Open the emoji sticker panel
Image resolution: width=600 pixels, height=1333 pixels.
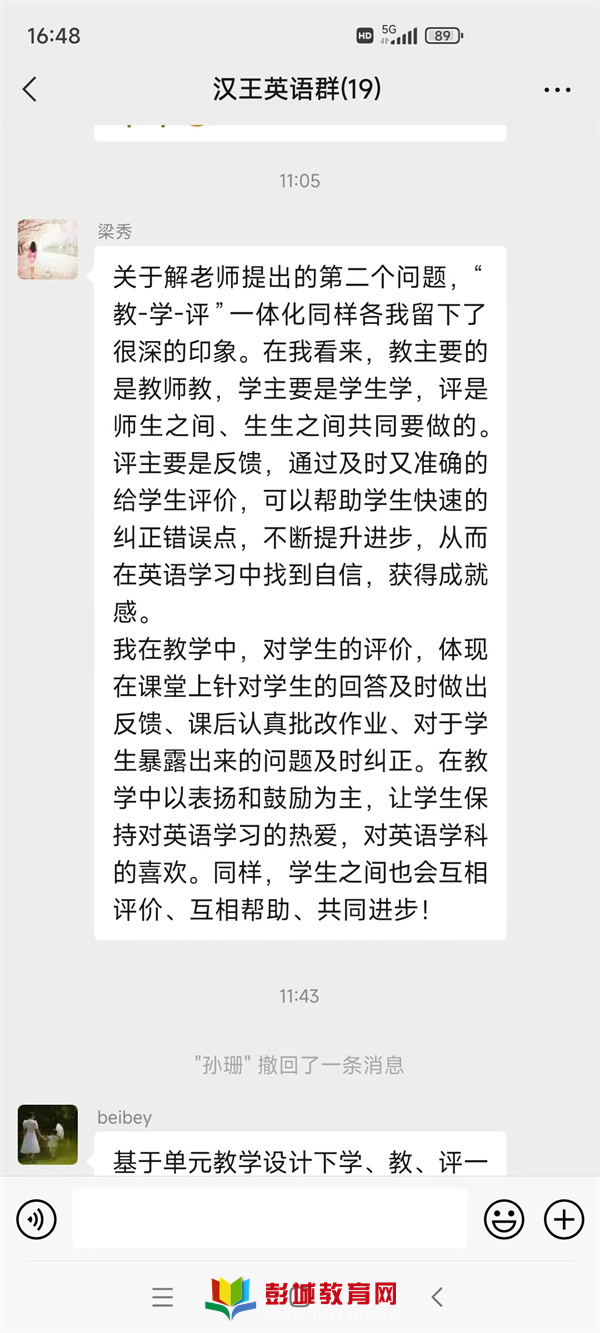pyautogui.click(x=504, y=1218)
